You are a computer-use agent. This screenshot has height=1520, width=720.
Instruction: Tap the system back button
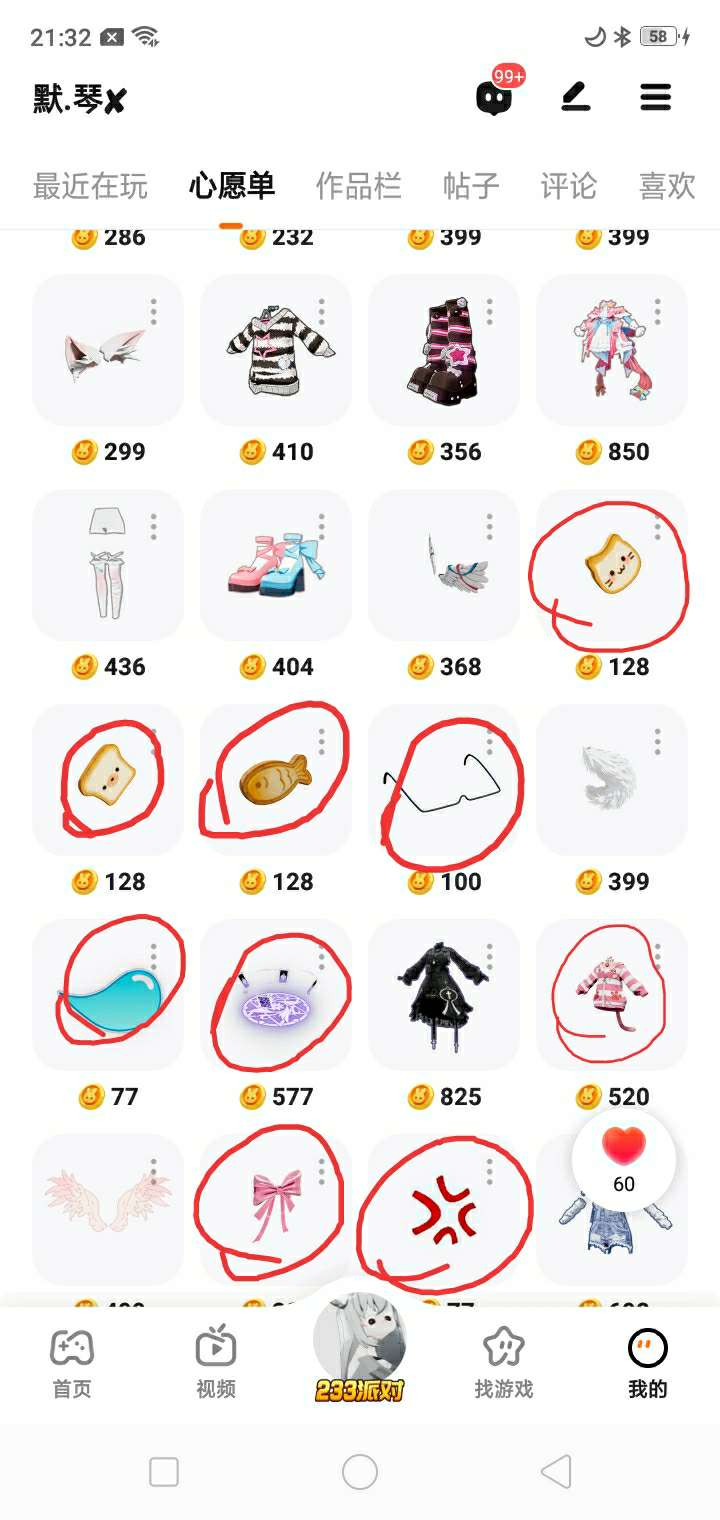coord(556,1472)
